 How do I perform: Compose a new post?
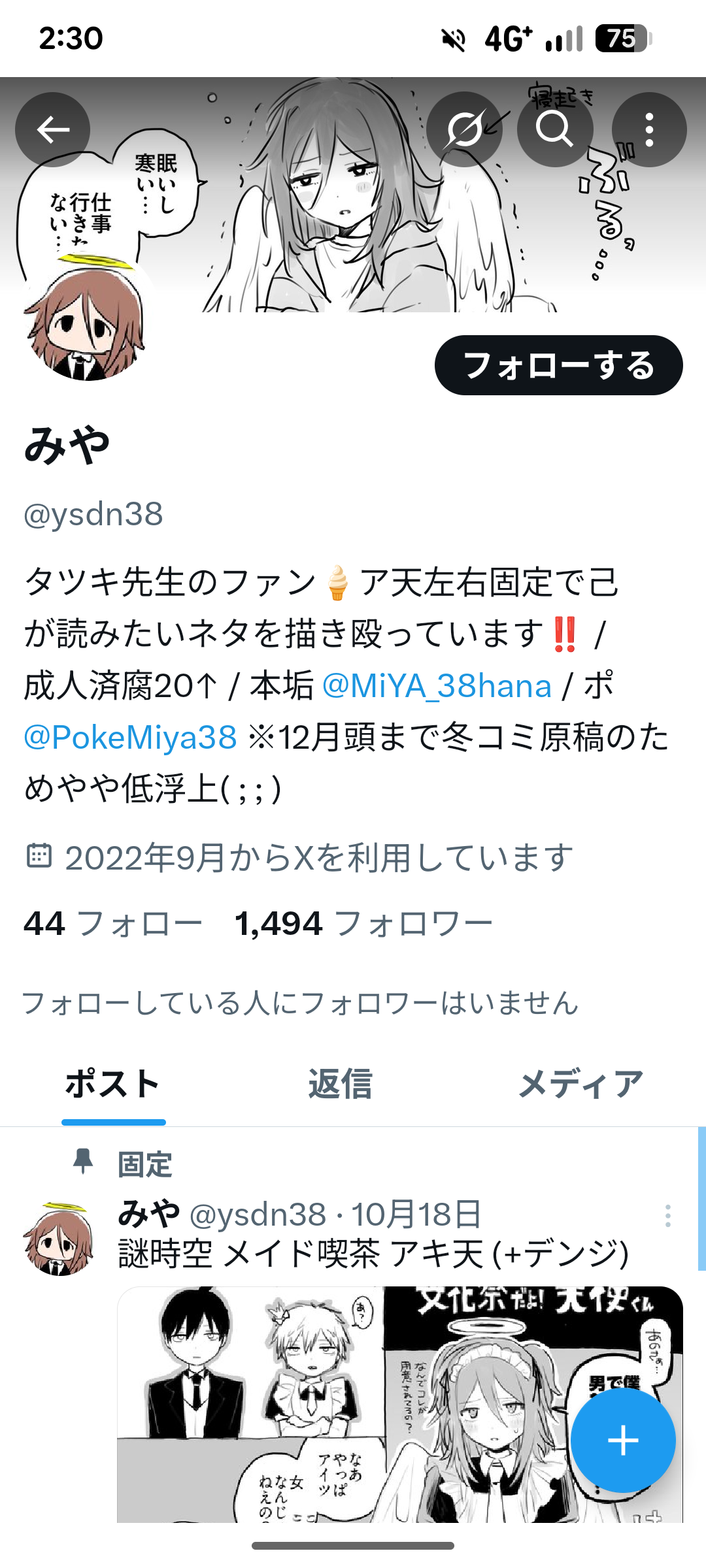pos(622,1441)
